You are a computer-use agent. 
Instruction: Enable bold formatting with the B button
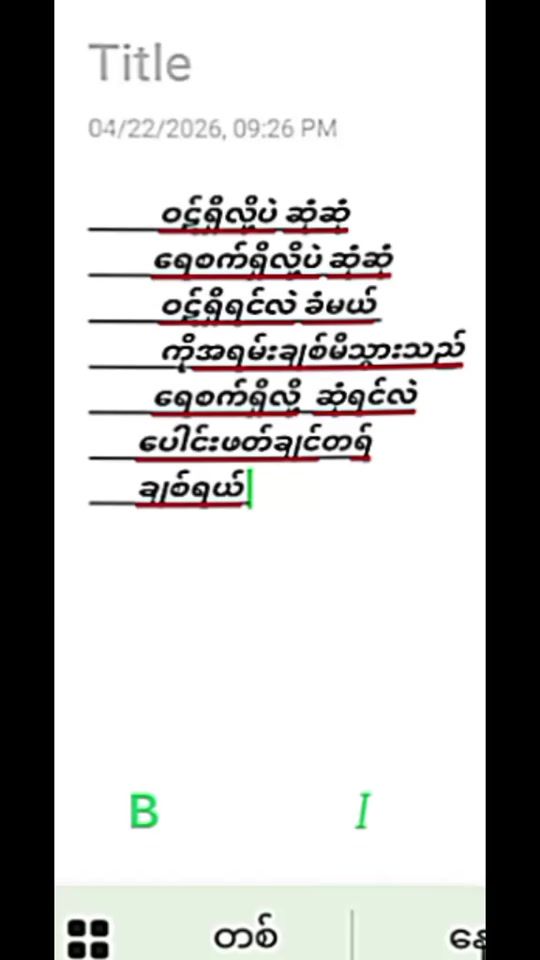(144, 811)
